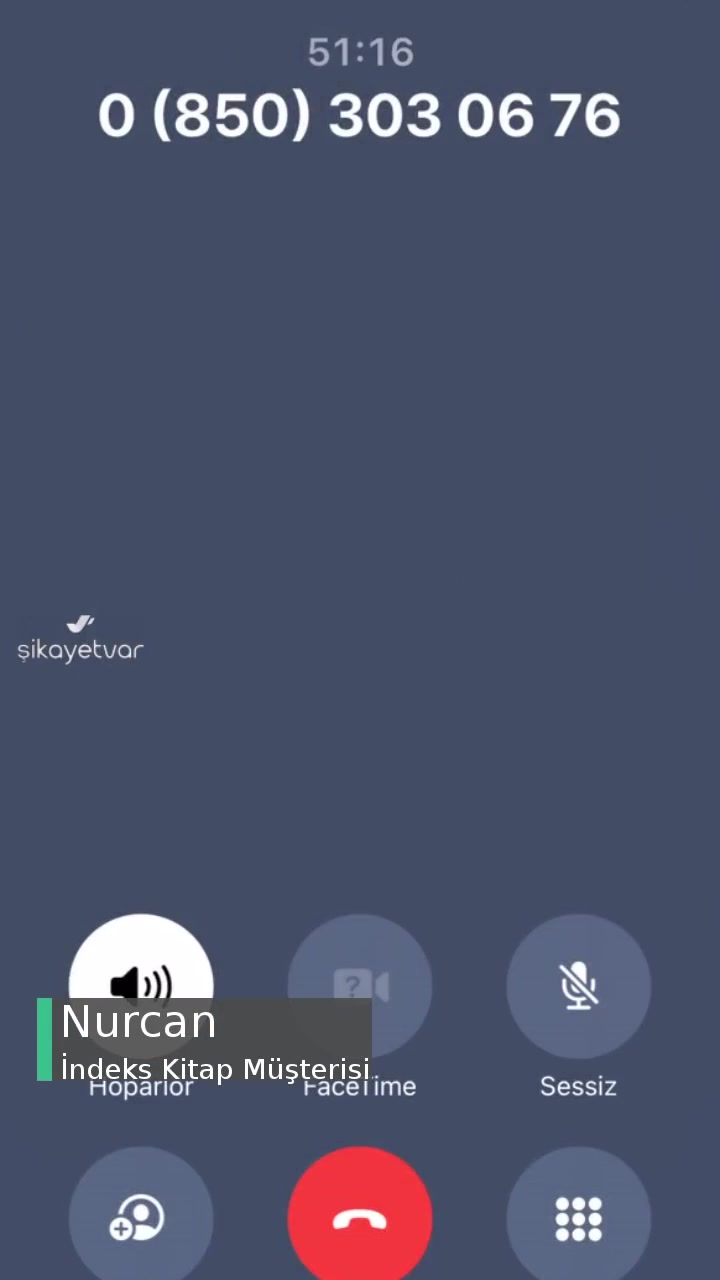Open the dial keypad
The height and width of the screenshot is (1280, 720).
tap(578, 1218)
